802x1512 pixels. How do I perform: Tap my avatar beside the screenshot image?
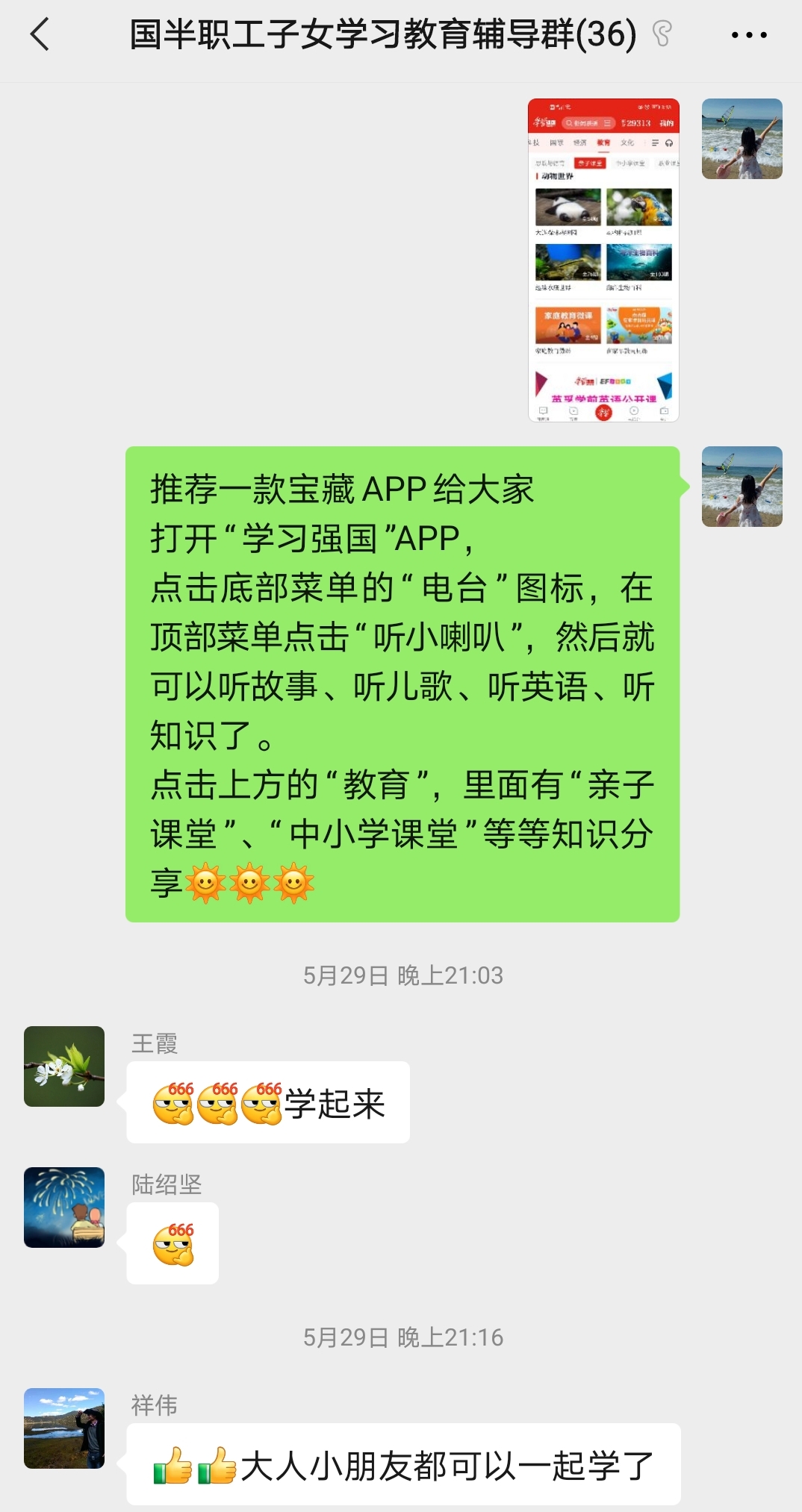(x=742, y=139)
